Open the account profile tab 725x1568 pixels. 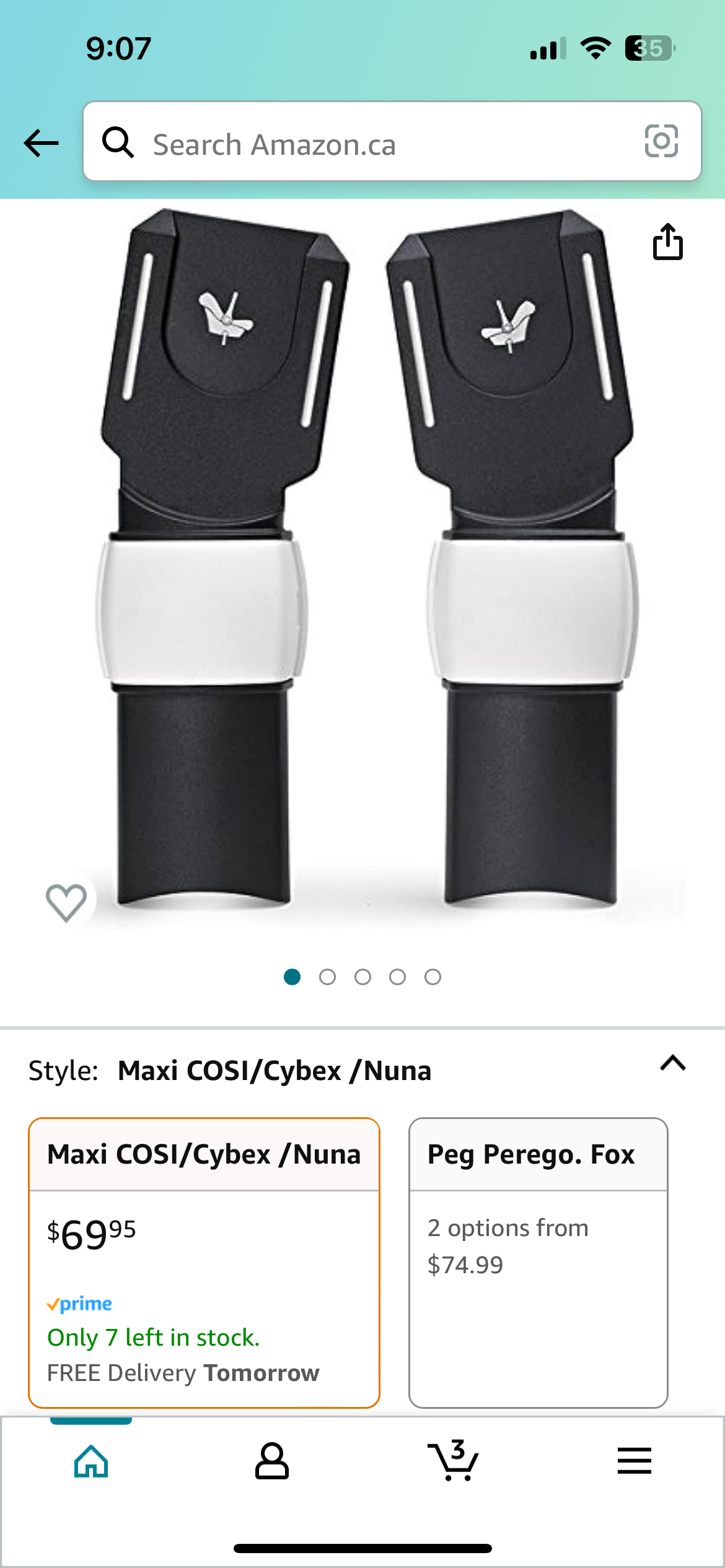coord(272,1461)
